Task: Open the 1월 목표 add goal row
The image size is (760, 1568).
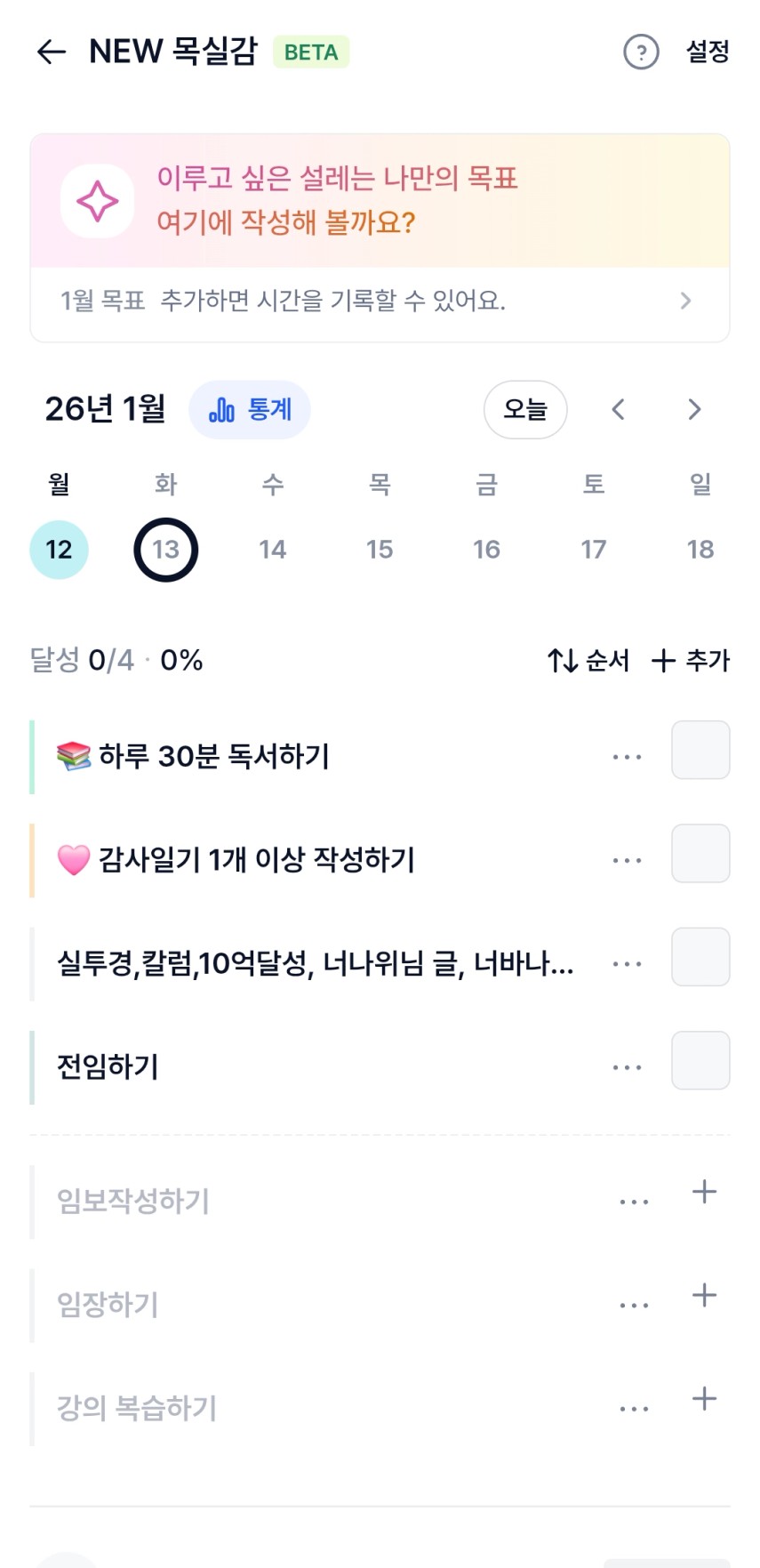Action: [380, 302]
